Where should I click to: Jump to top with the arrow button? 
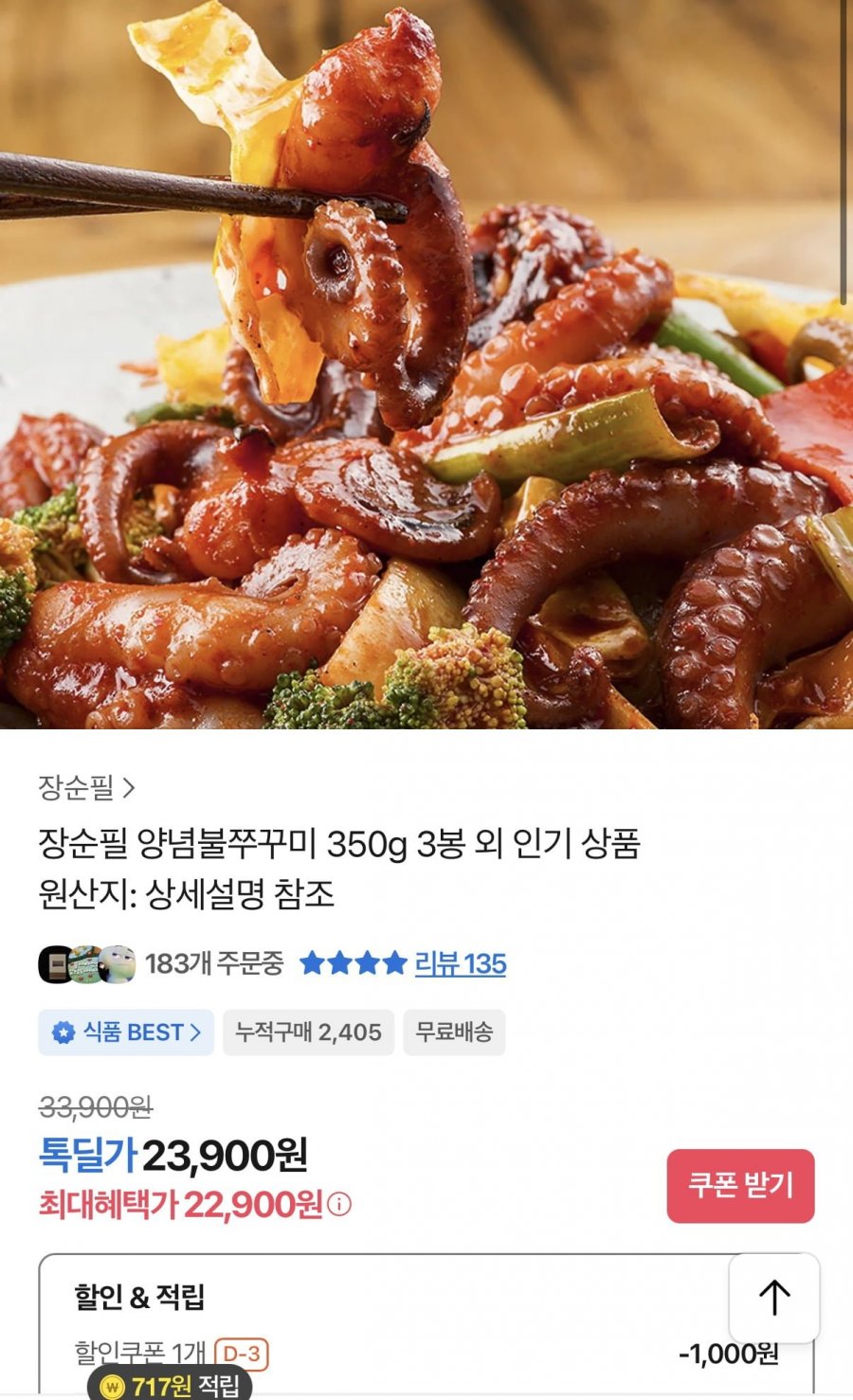click(773, 1298)
